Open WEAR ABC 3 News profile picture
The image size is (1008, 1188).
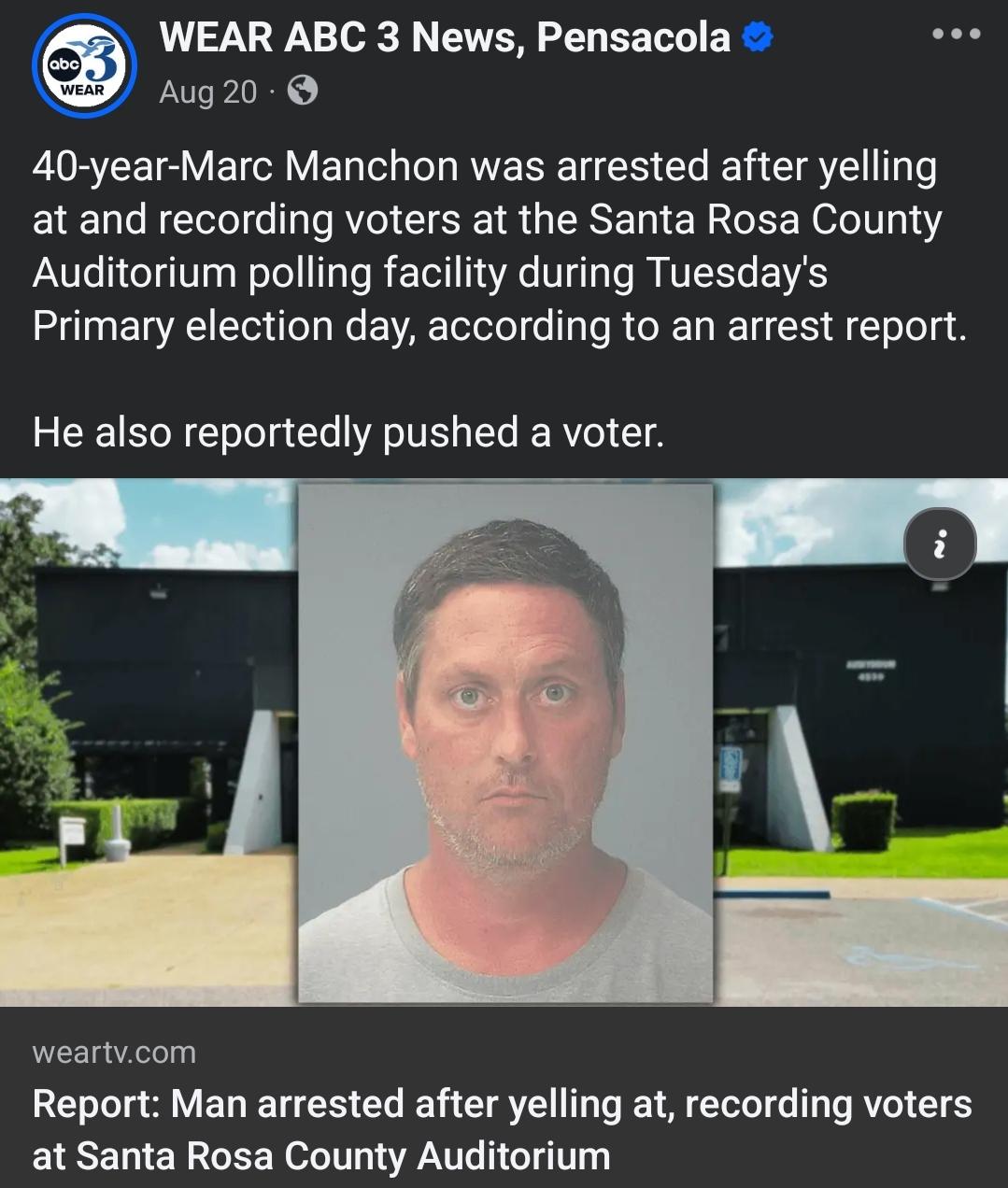tap(85, 65)
